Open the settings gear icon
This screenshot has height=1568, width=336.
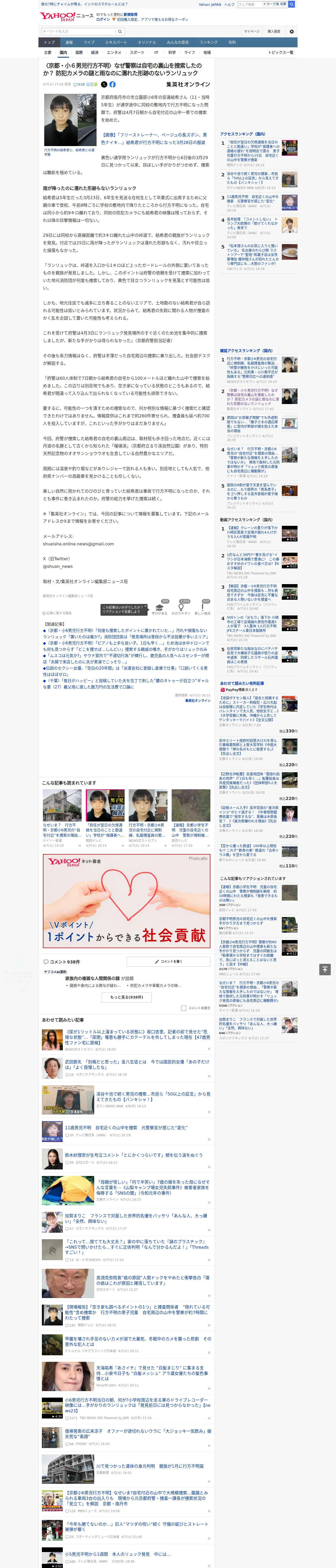(292, 32)
